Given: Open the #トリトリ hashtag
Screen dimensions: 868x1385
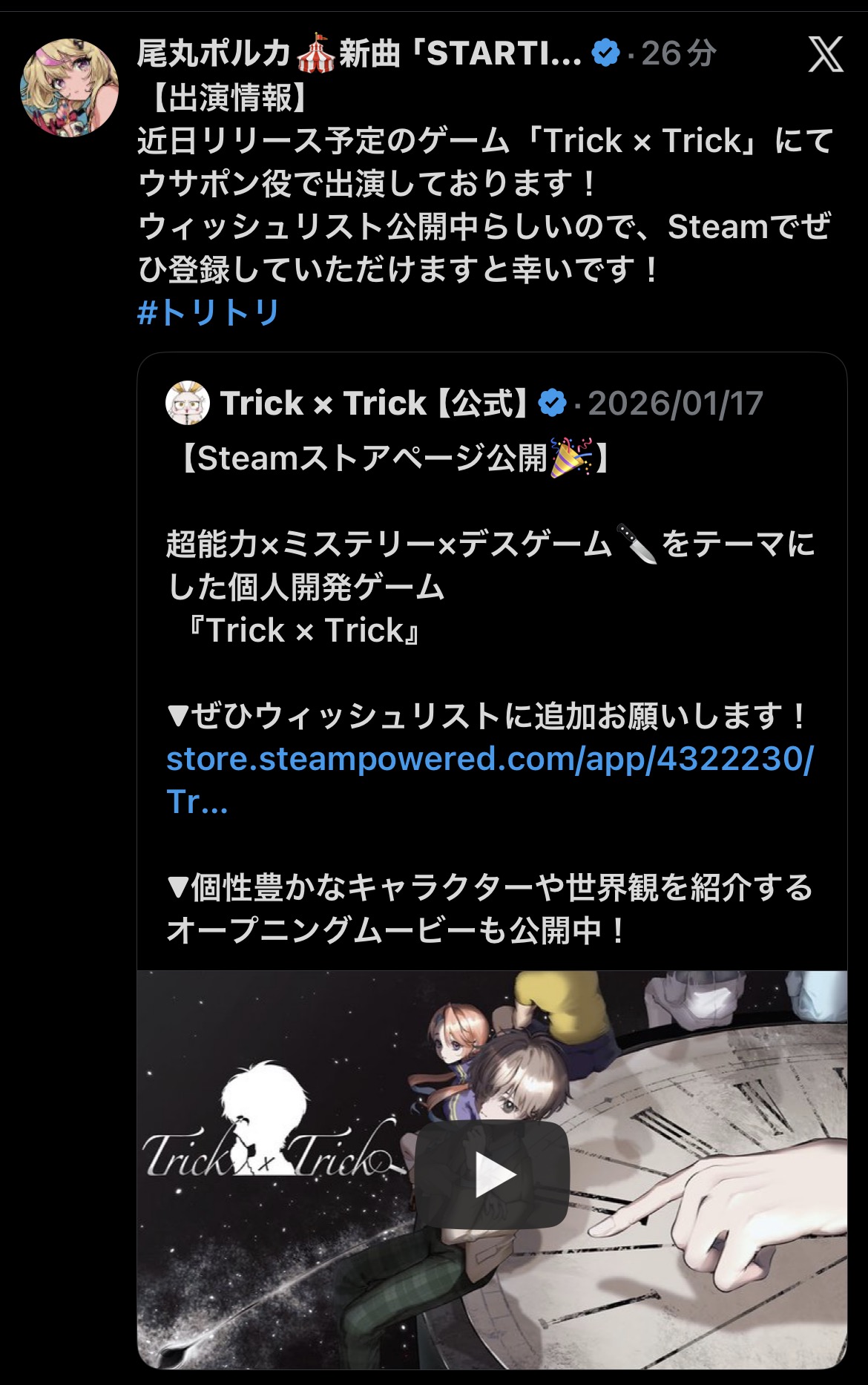Looking at the screenshot, I should point(208,312).
